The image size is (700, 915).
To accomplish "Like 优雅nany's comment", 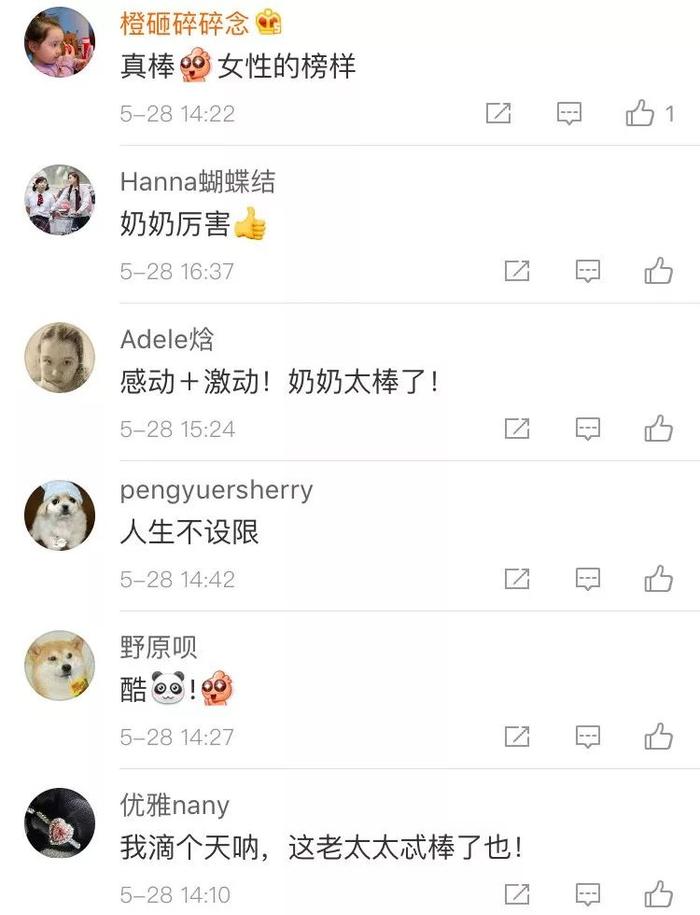I will click(x=658, y=893).
